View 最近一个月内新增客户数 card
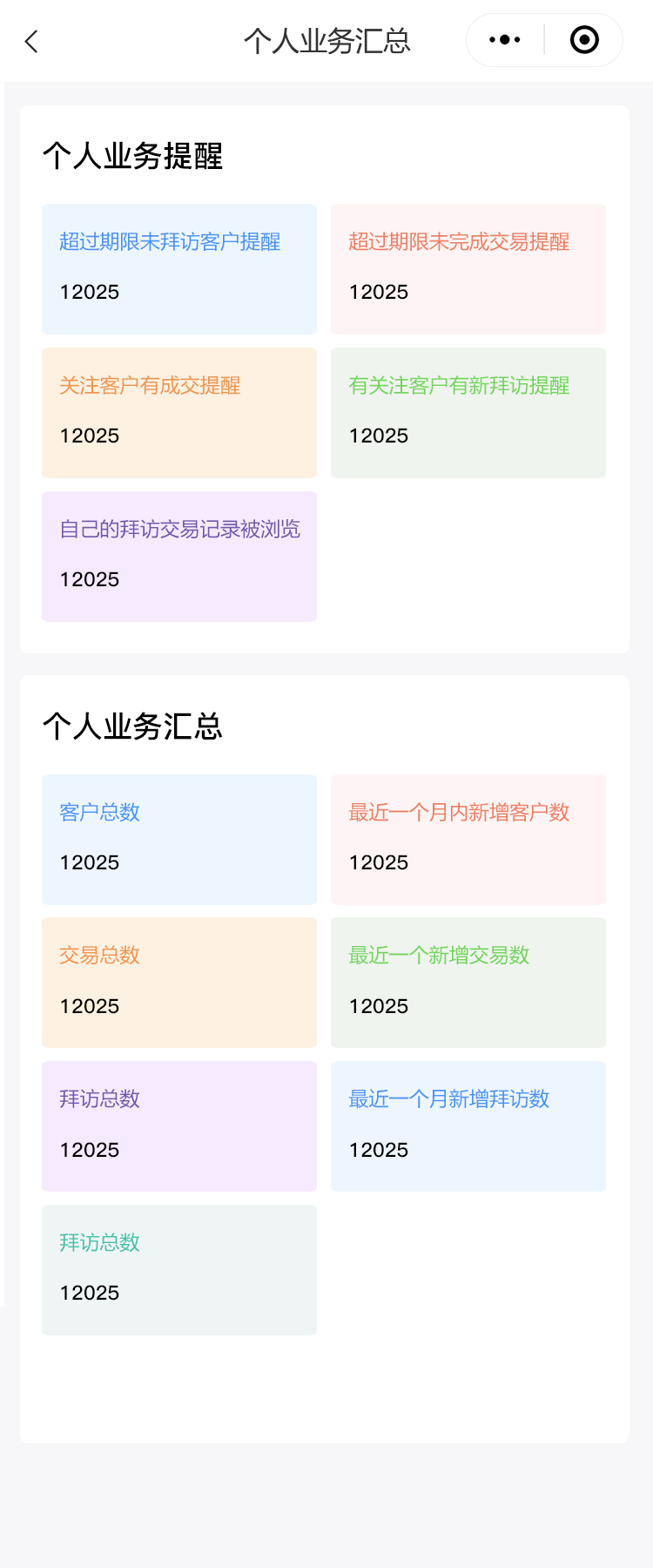Screen dimensions: 653x1568 [x=468, y=840]
